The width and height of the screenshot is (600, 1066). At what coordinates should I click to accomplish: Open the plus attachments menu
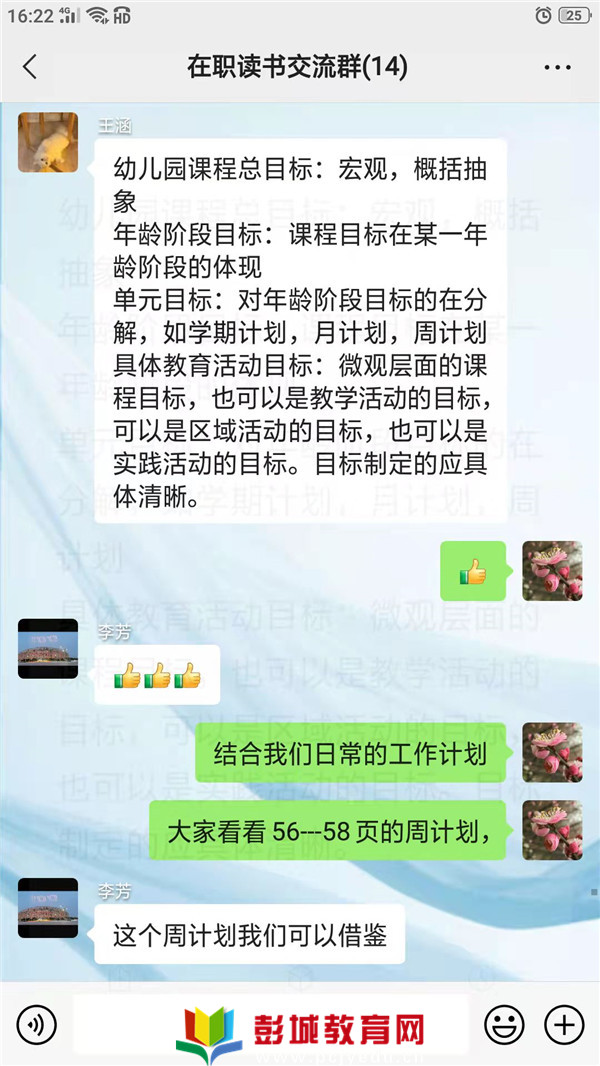click(x=563, y=1025)
